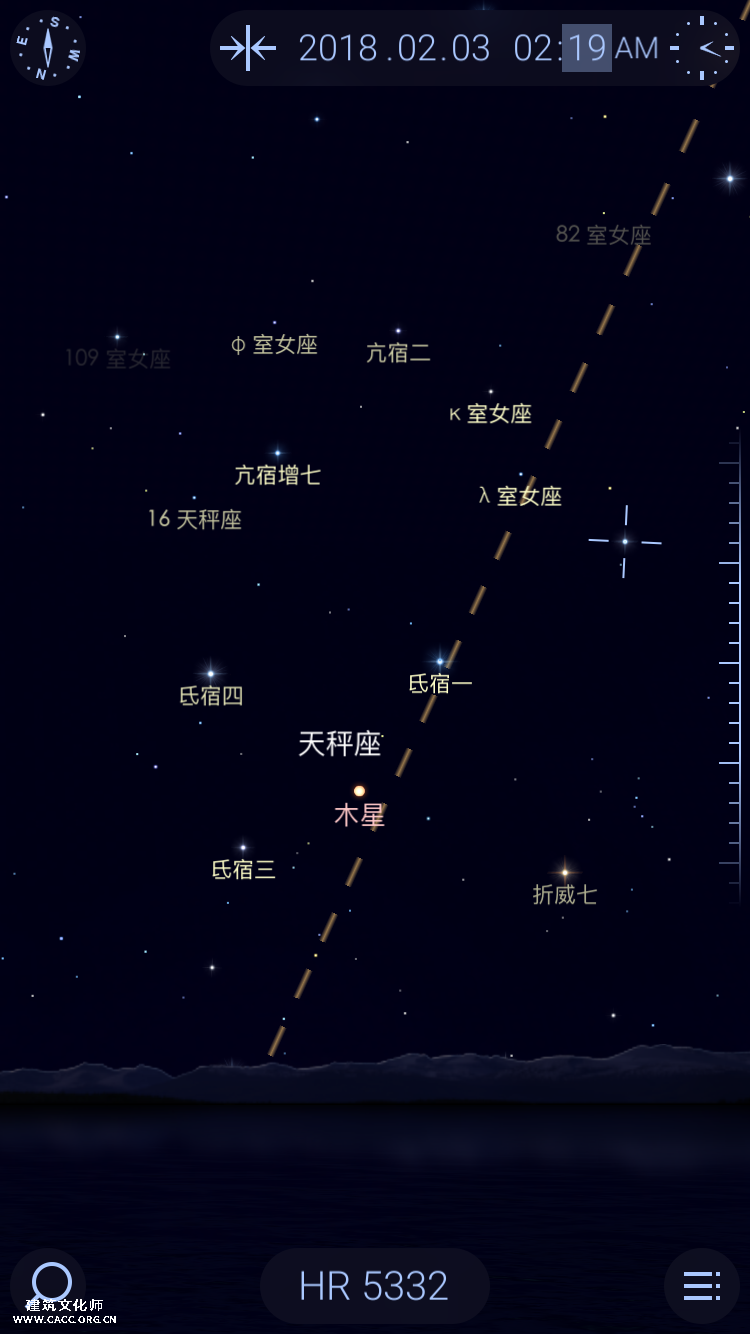This screenshot has width=750, height=1334.
Task: Select the star 亢宿二
Action: pos(397,331)
